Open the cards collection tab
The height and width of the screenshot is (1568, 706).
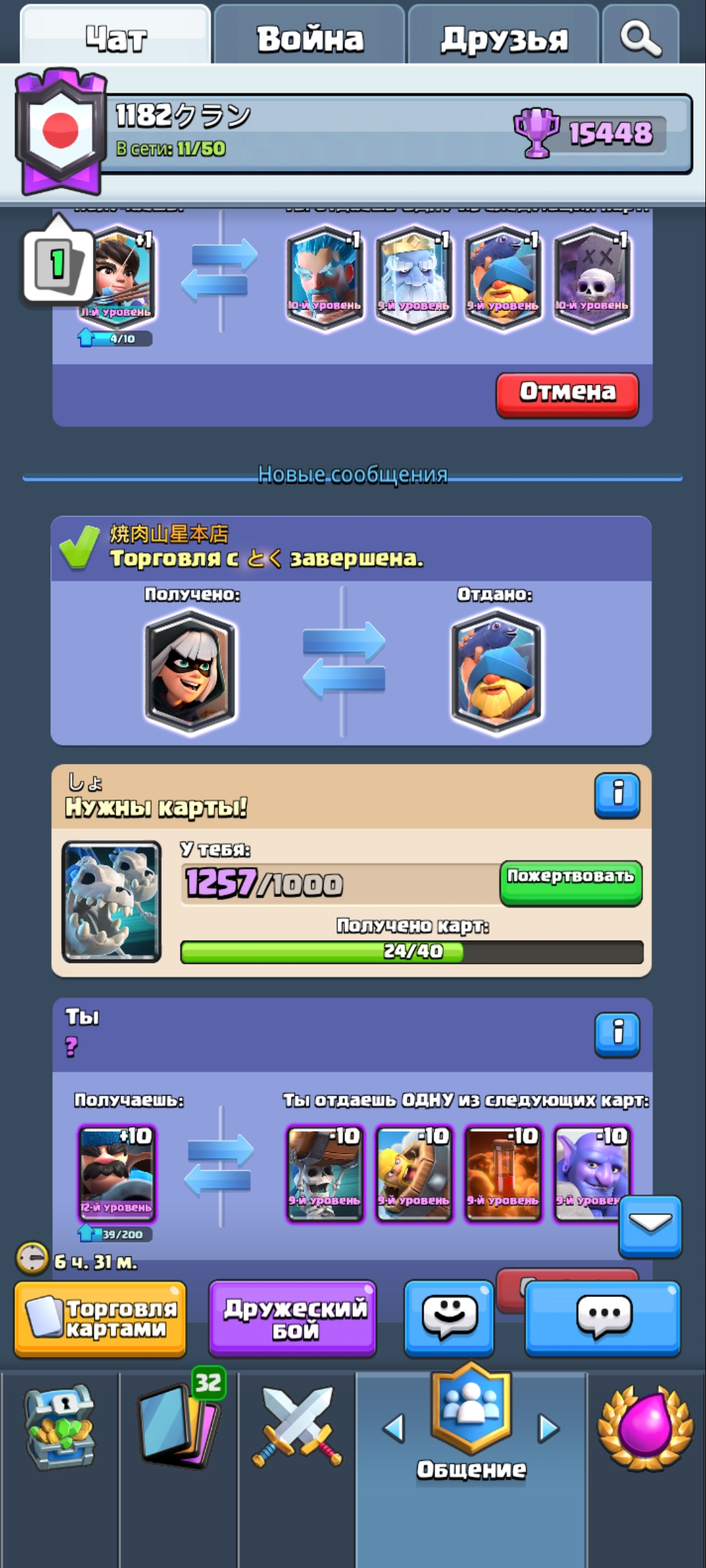(x=178, y=1424)
